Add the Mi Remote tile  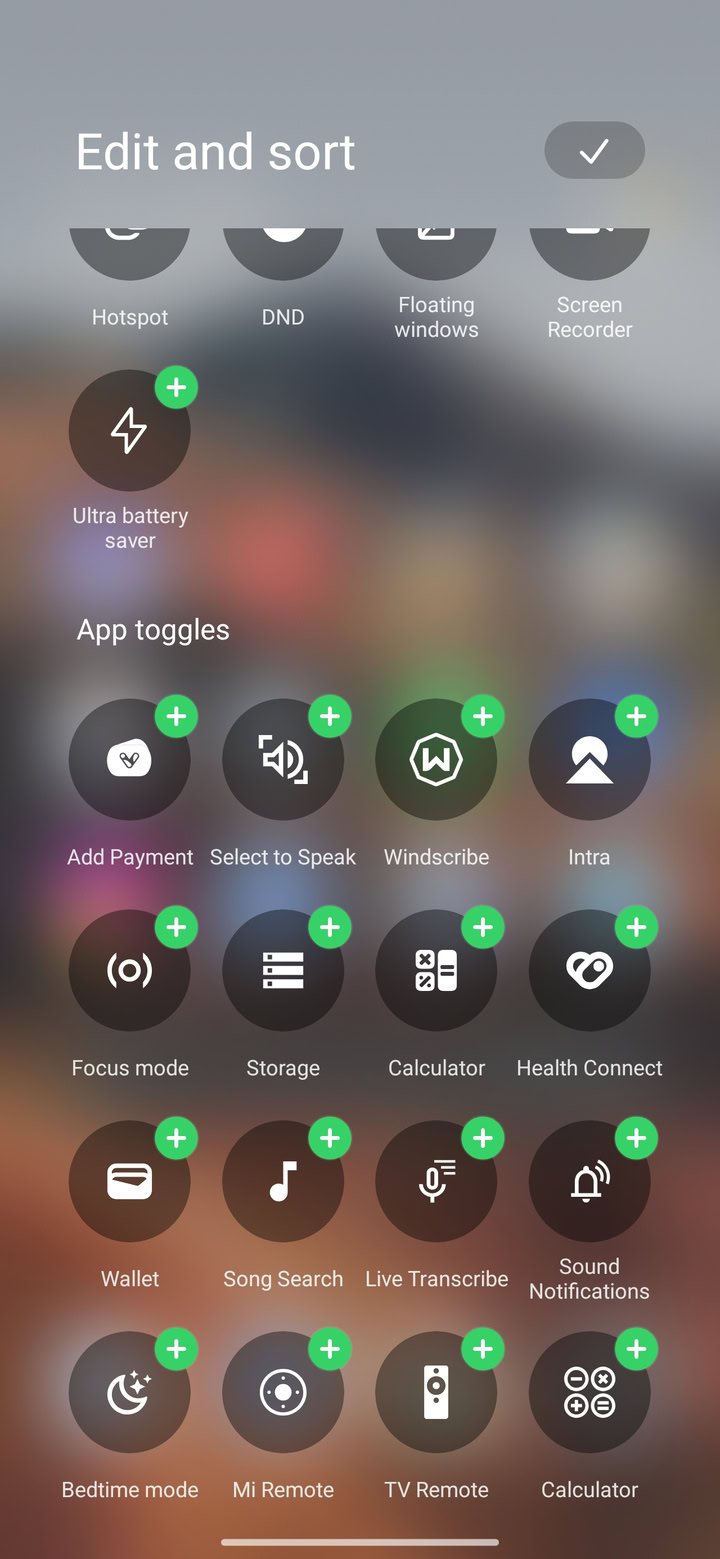[329, 1349]
